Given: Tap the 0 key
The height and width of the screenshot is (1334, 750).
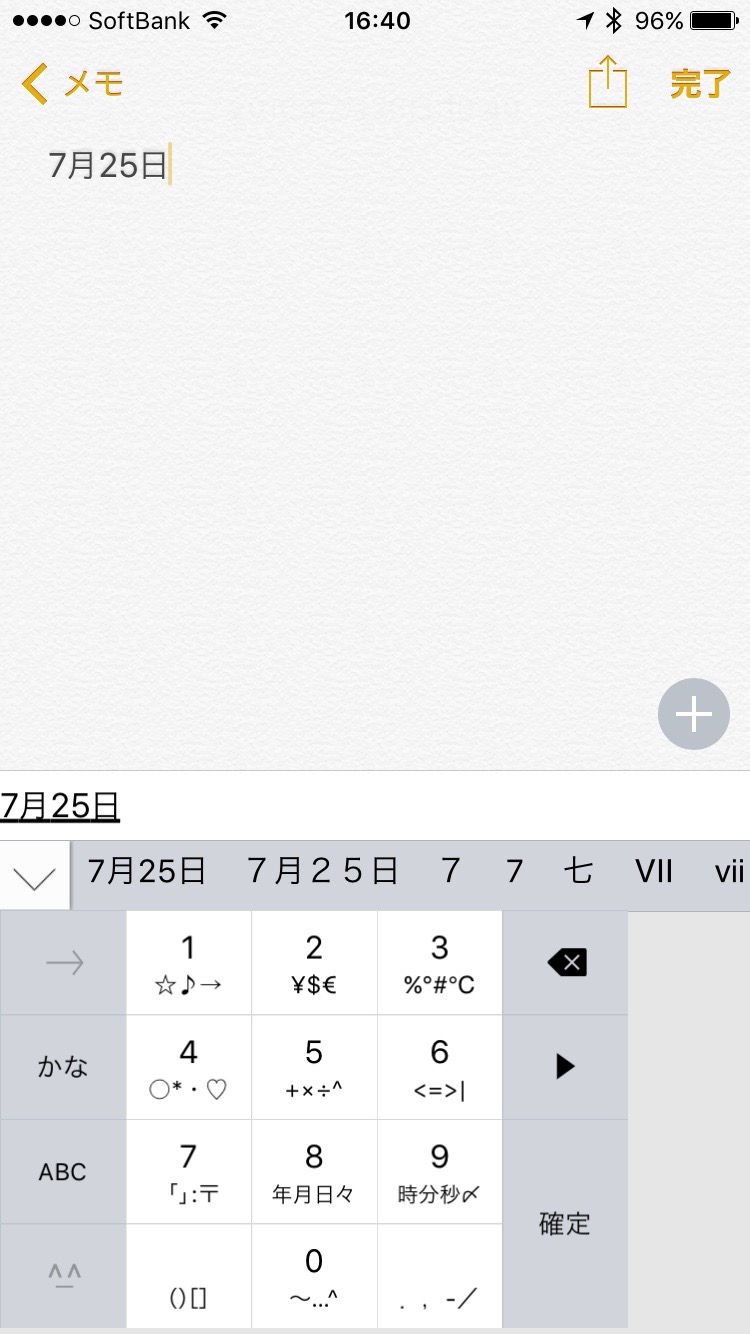Looking at the screenshot, I should pyautogui.click(x=314, y=1276).
